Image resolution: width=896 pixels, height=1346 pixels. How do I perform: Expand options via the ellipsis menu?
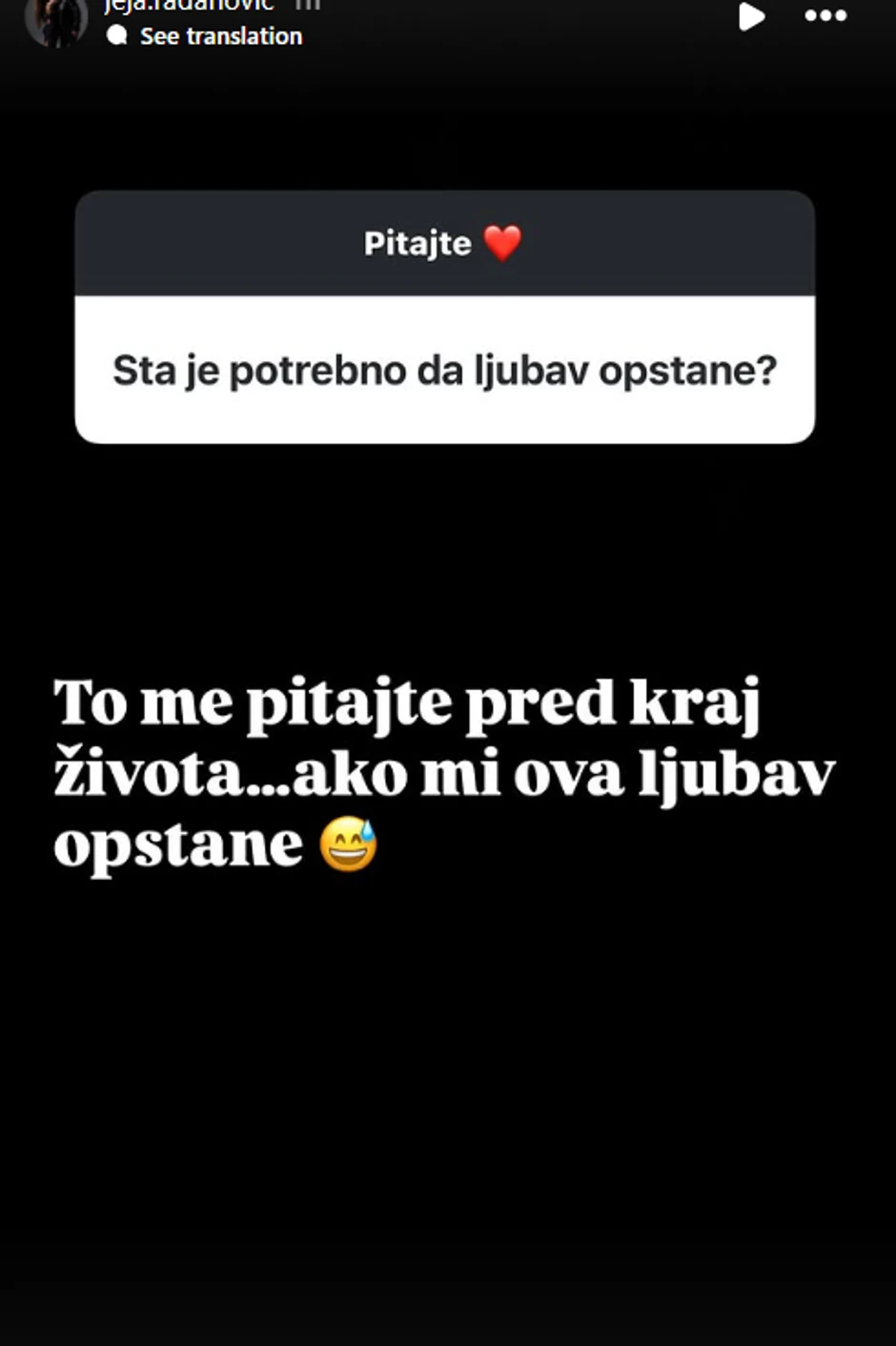coord(824,16)
